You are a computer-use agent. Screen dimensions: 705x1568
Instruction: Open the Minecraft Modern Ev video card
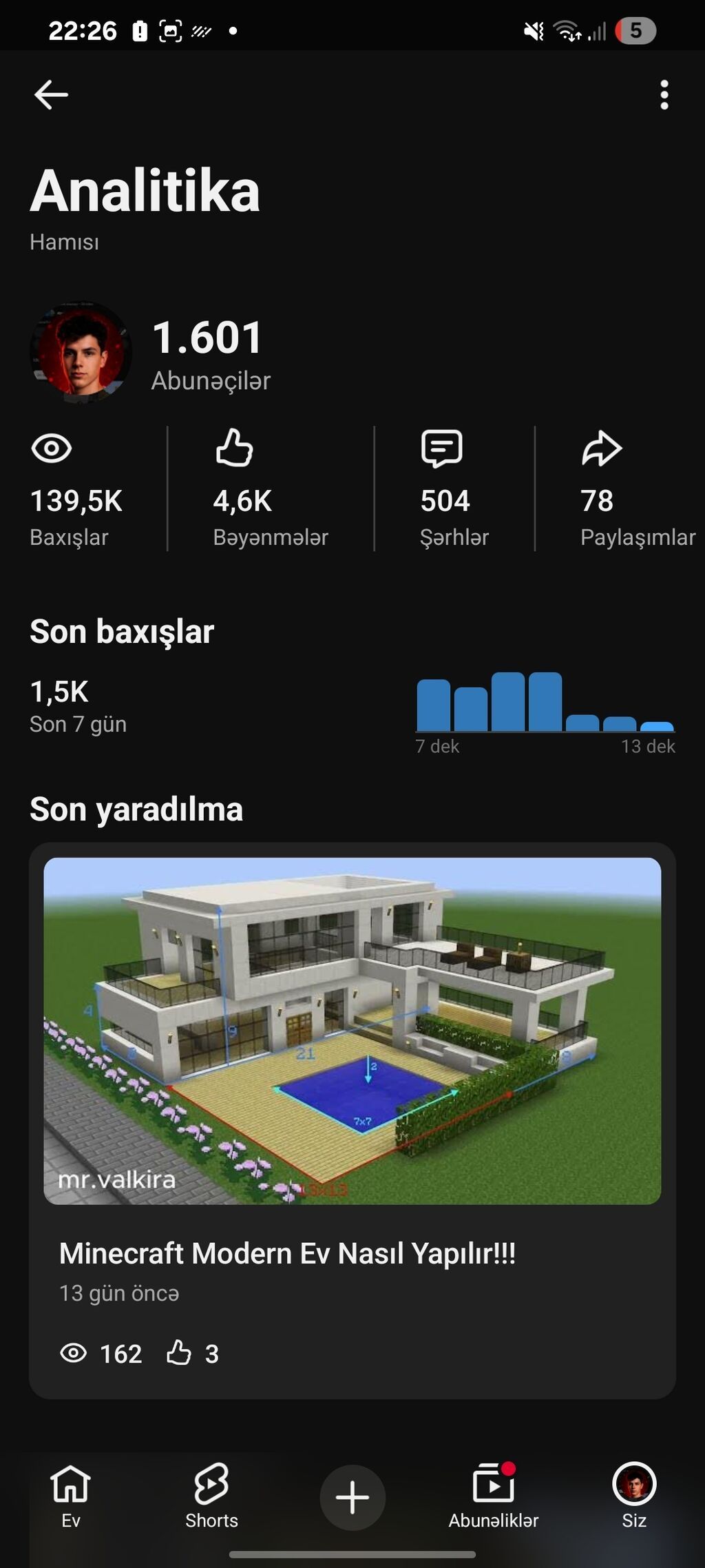click(352, 1120)
